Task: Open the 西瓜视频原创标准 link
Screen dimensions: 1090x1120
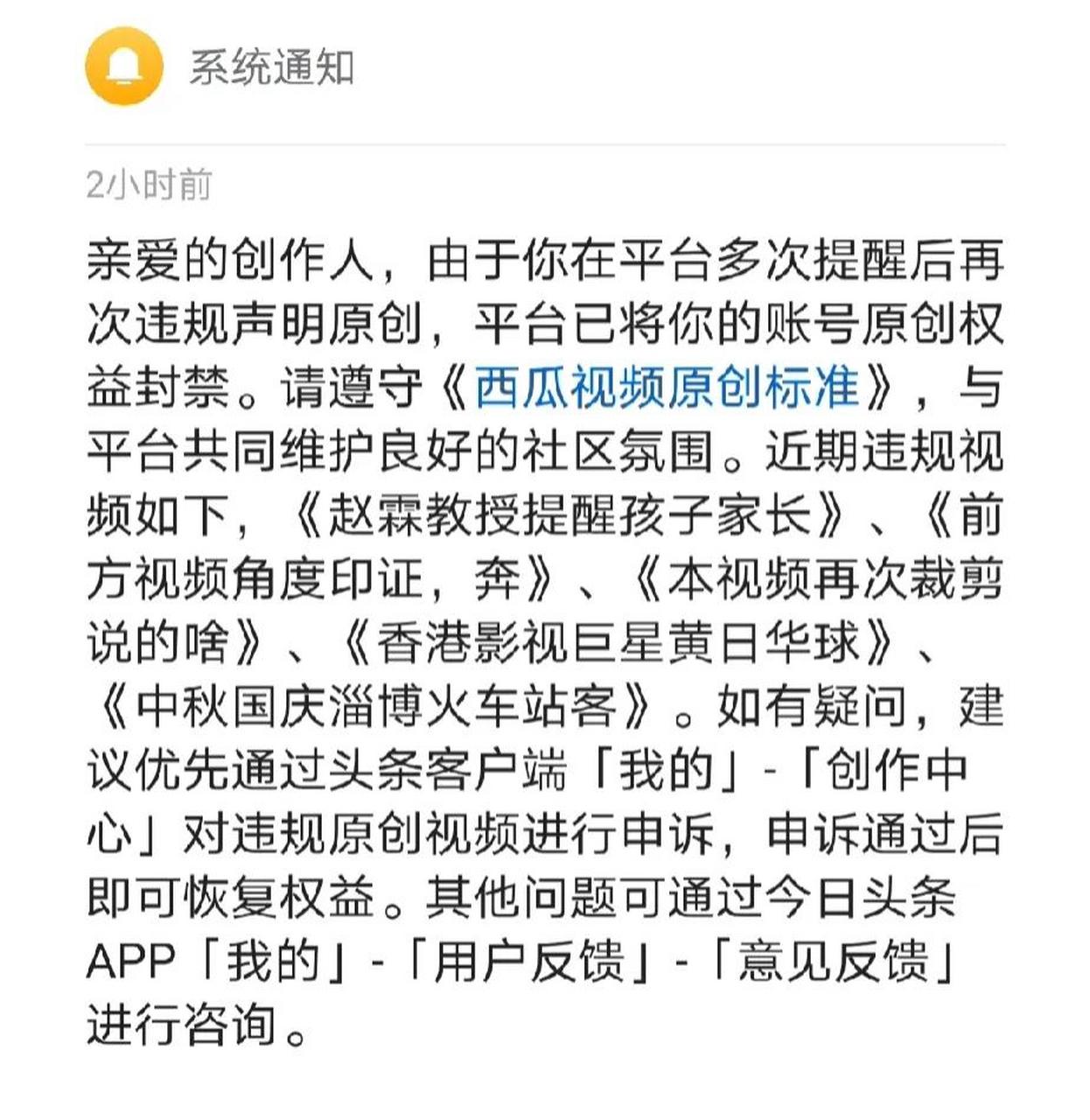Action: coord(666,386)
